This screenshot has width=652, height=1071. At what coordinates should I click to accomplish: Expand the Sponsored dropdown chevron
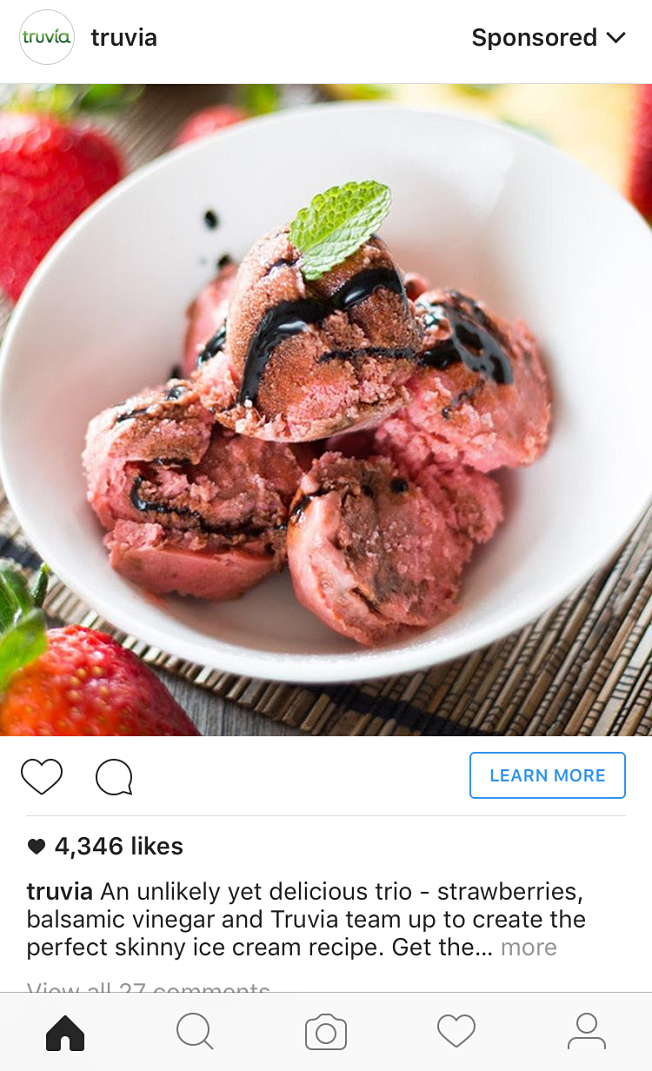coord(616,38)
